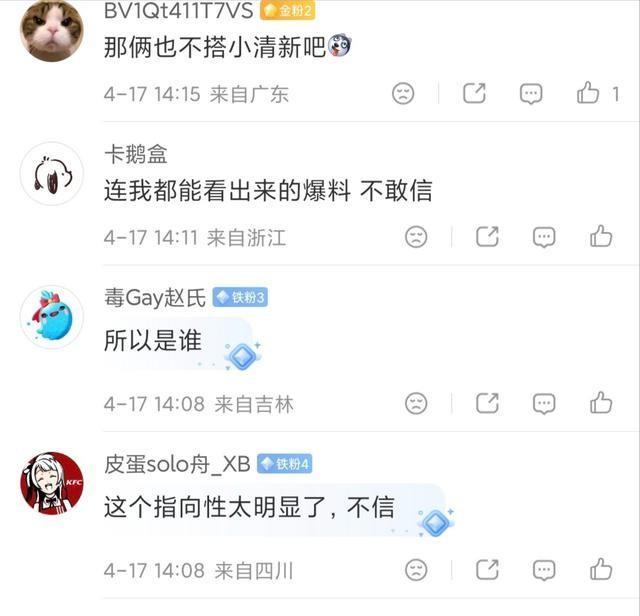Reply to 皮蛋solo舟_XB's comment

(544, 570)
